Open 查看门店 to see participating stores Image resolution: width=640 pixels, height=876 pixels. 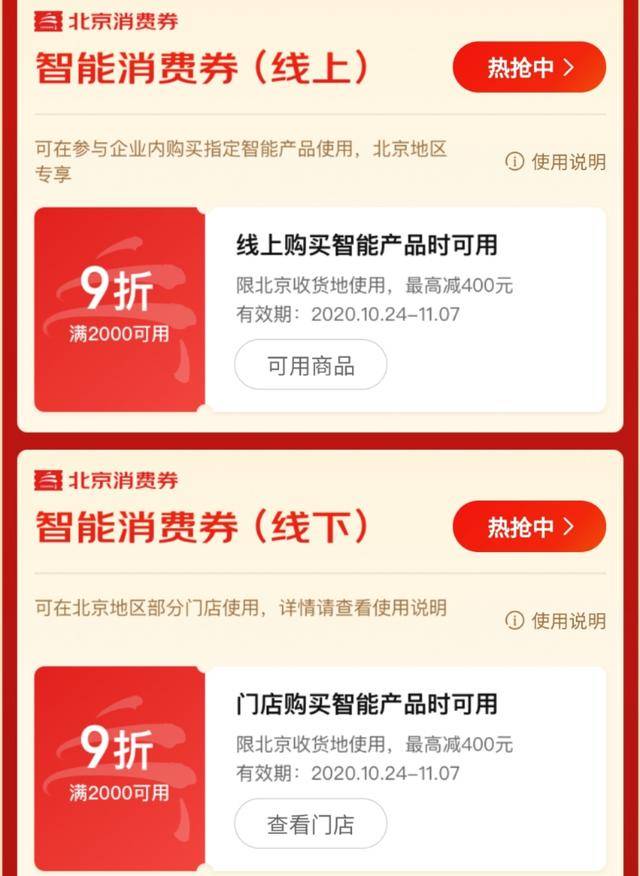pos(310,824)
